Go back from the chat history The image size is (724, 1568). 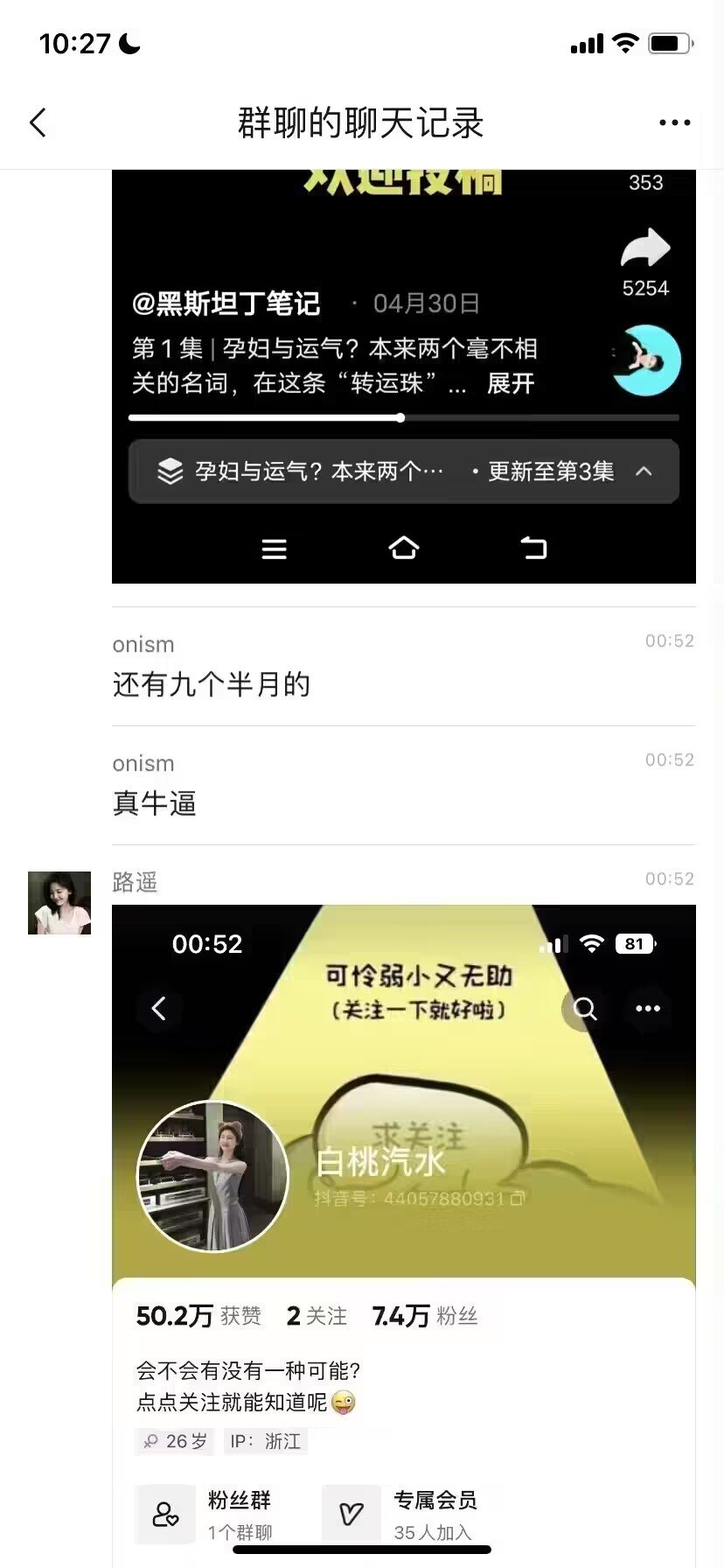[x=38, y=122]
